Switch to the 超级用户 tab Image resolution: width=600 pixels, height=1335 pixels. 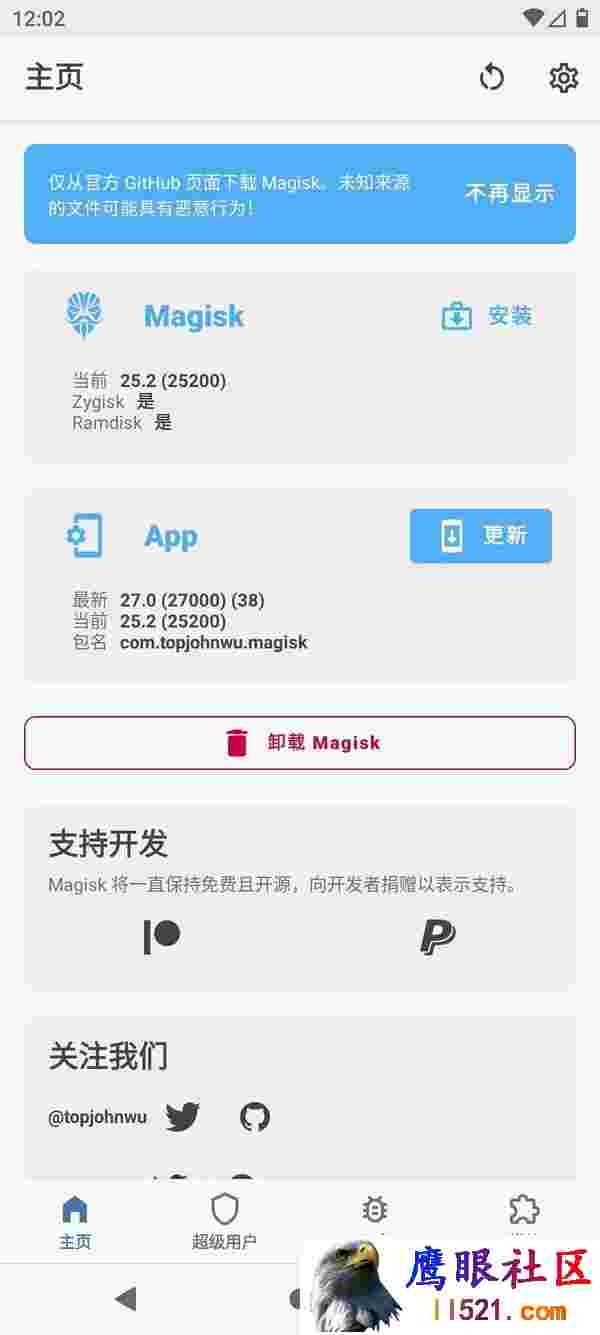tap(224, 1222)
